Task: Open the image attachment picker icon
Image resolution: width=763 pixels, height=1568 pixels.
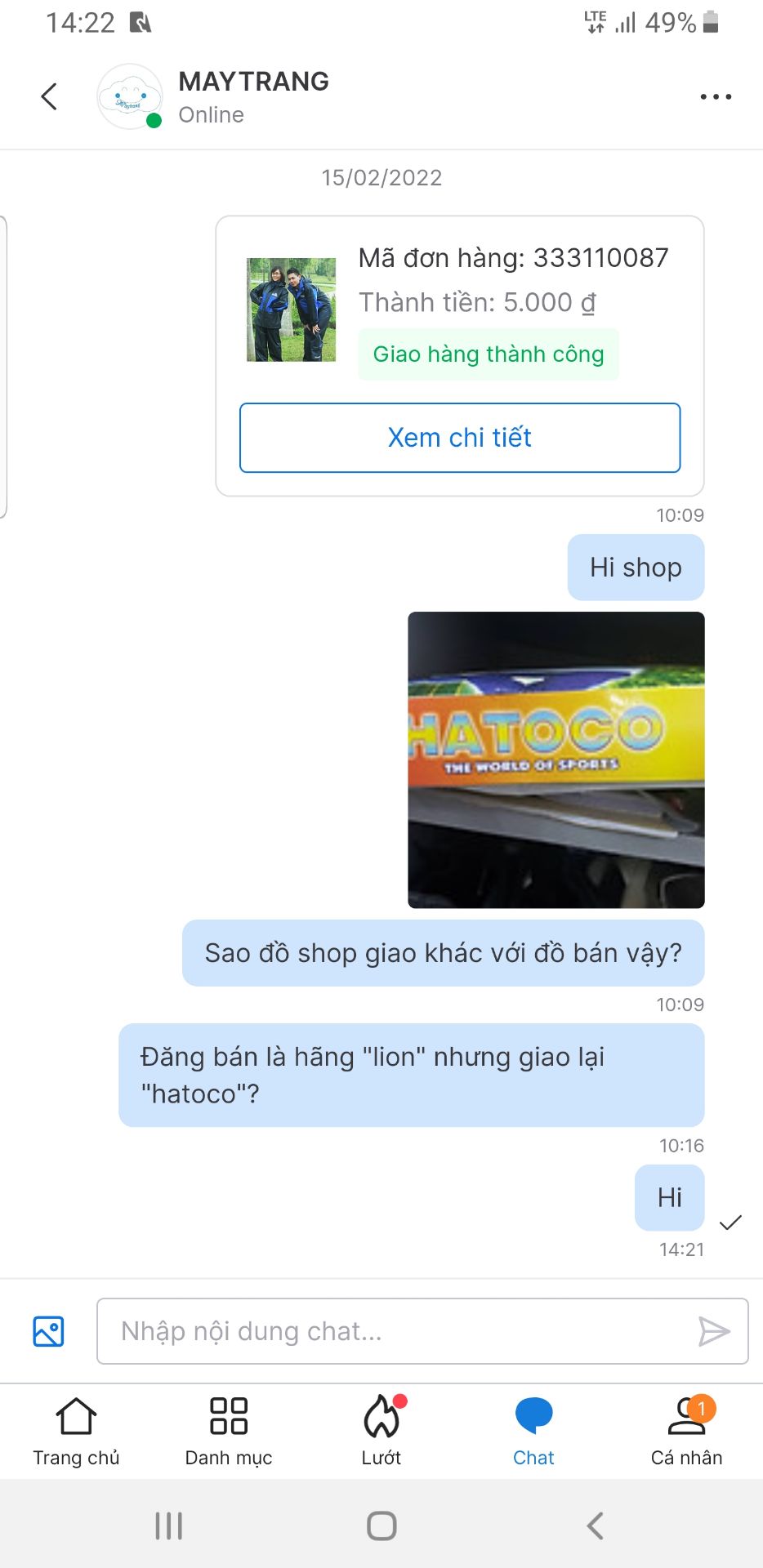Action: [x=47, y=1331]
